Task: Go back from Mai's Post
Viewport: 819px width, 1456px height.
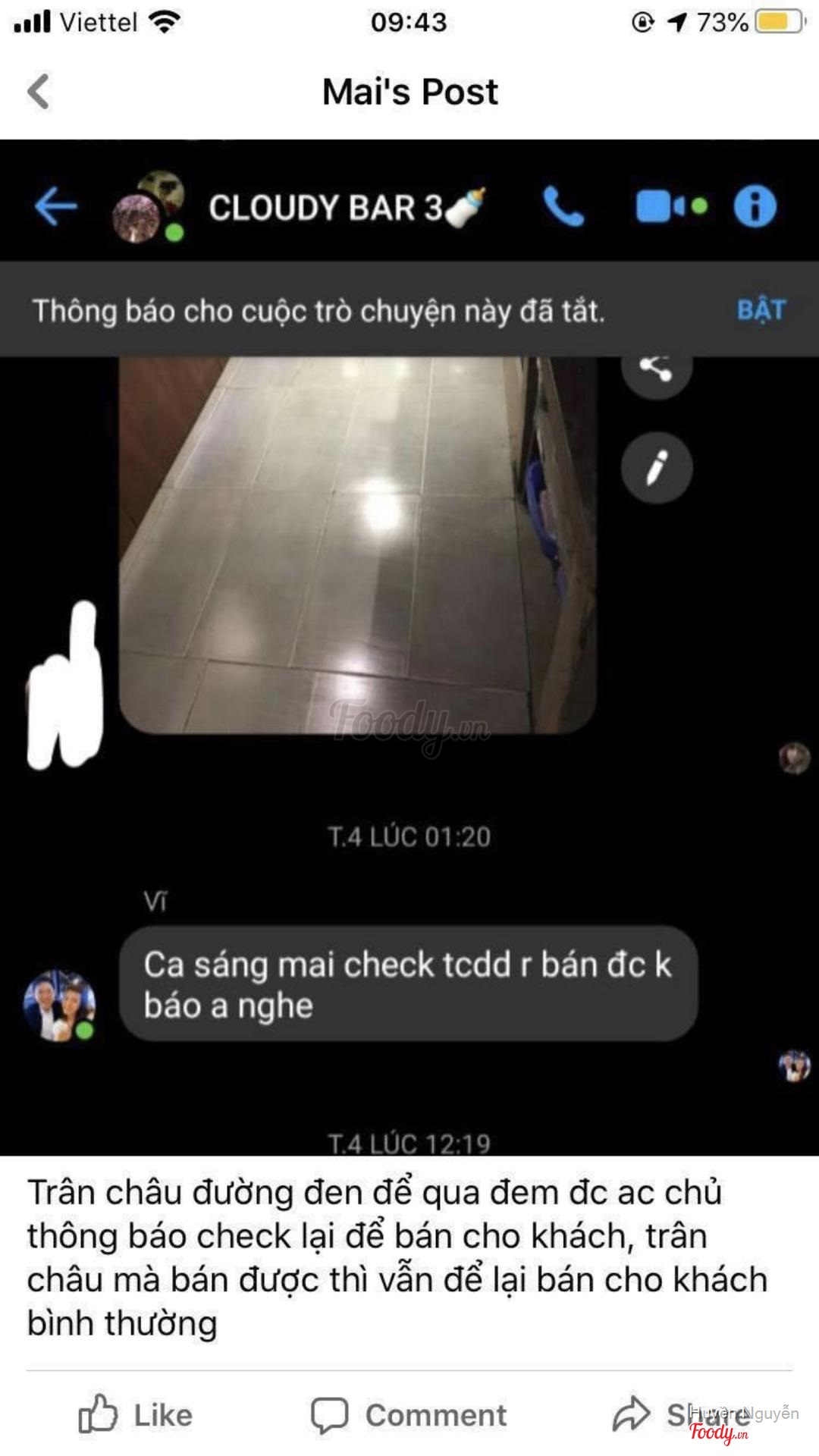Action: point(39,92)
